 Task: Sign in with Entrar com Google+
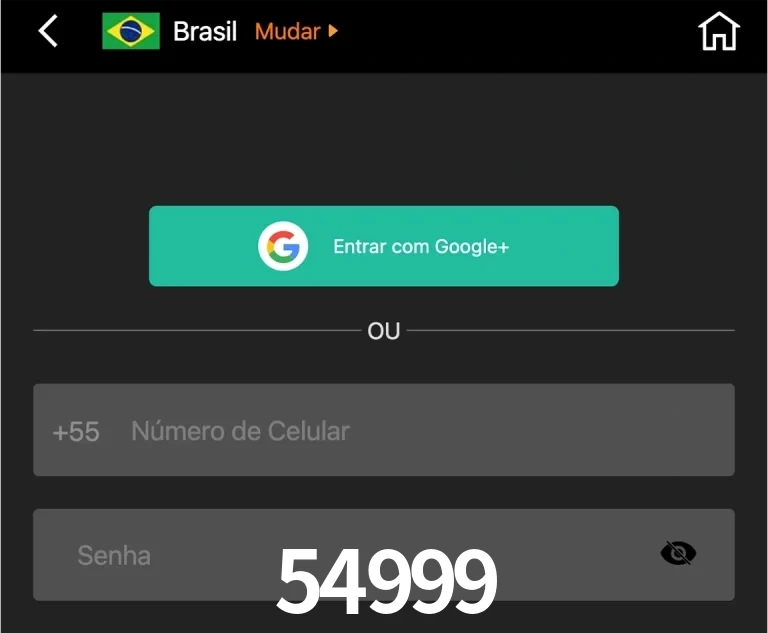(384, 246)
